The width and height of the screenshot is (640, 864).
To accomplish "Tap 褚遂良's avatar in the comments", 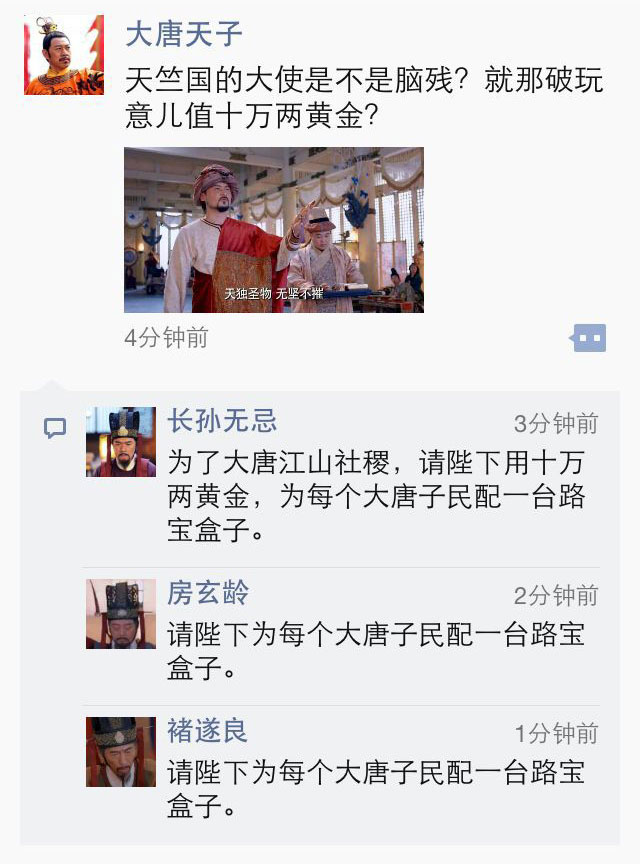I will click(121, 751).
